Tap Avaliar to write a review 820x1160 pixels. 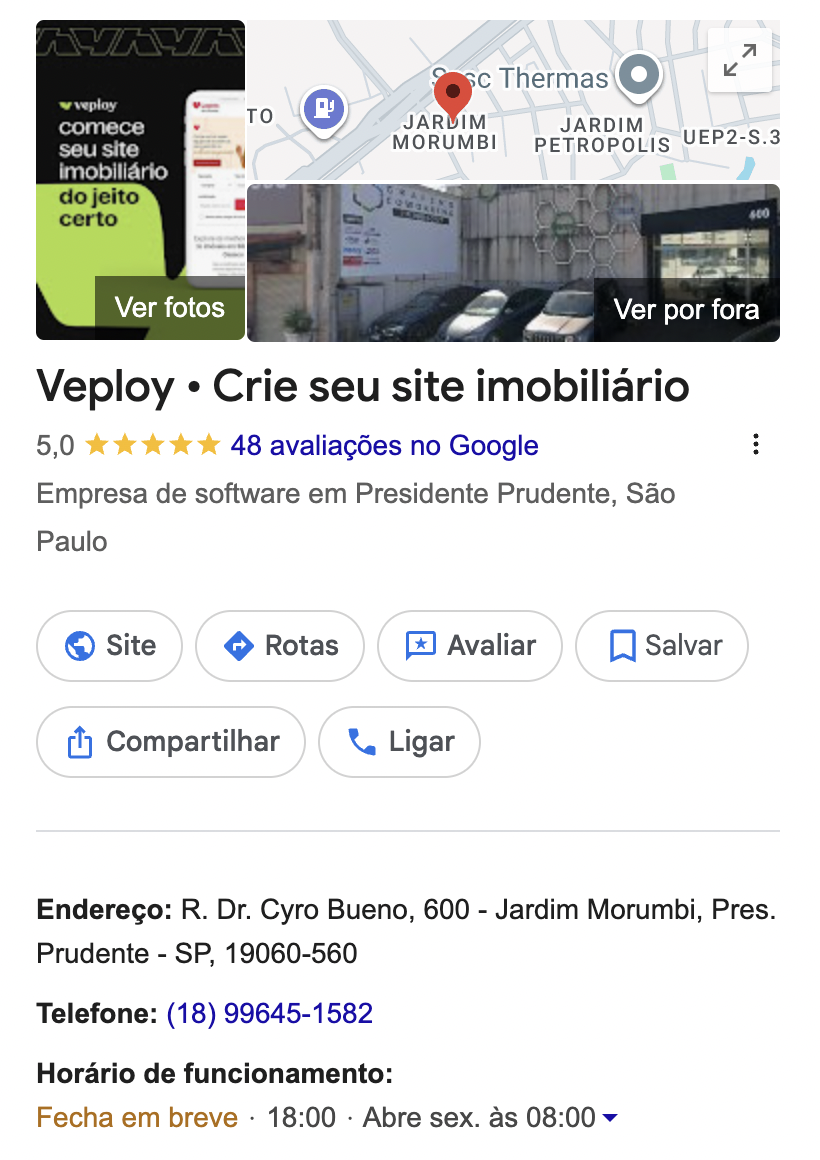[470, 646]
